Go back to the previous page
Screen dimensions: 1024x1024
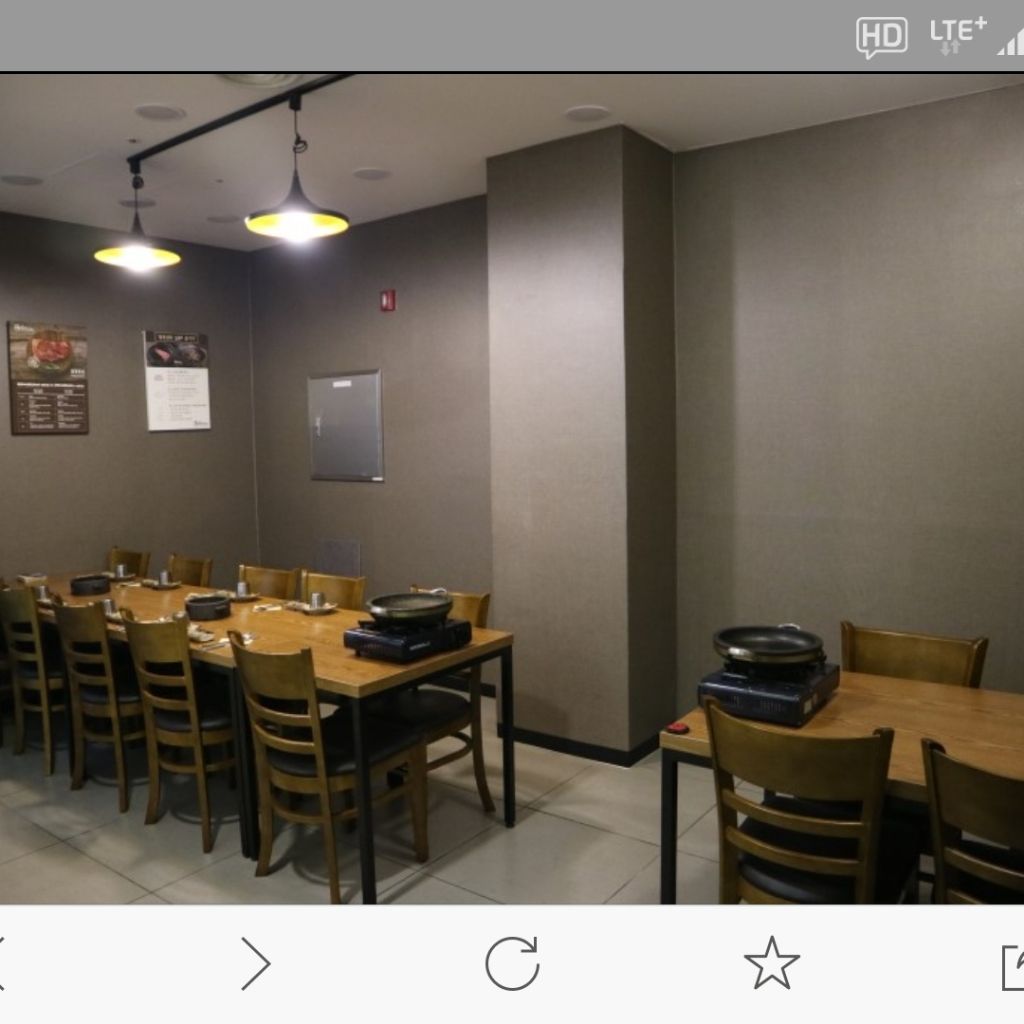point(3,963)
